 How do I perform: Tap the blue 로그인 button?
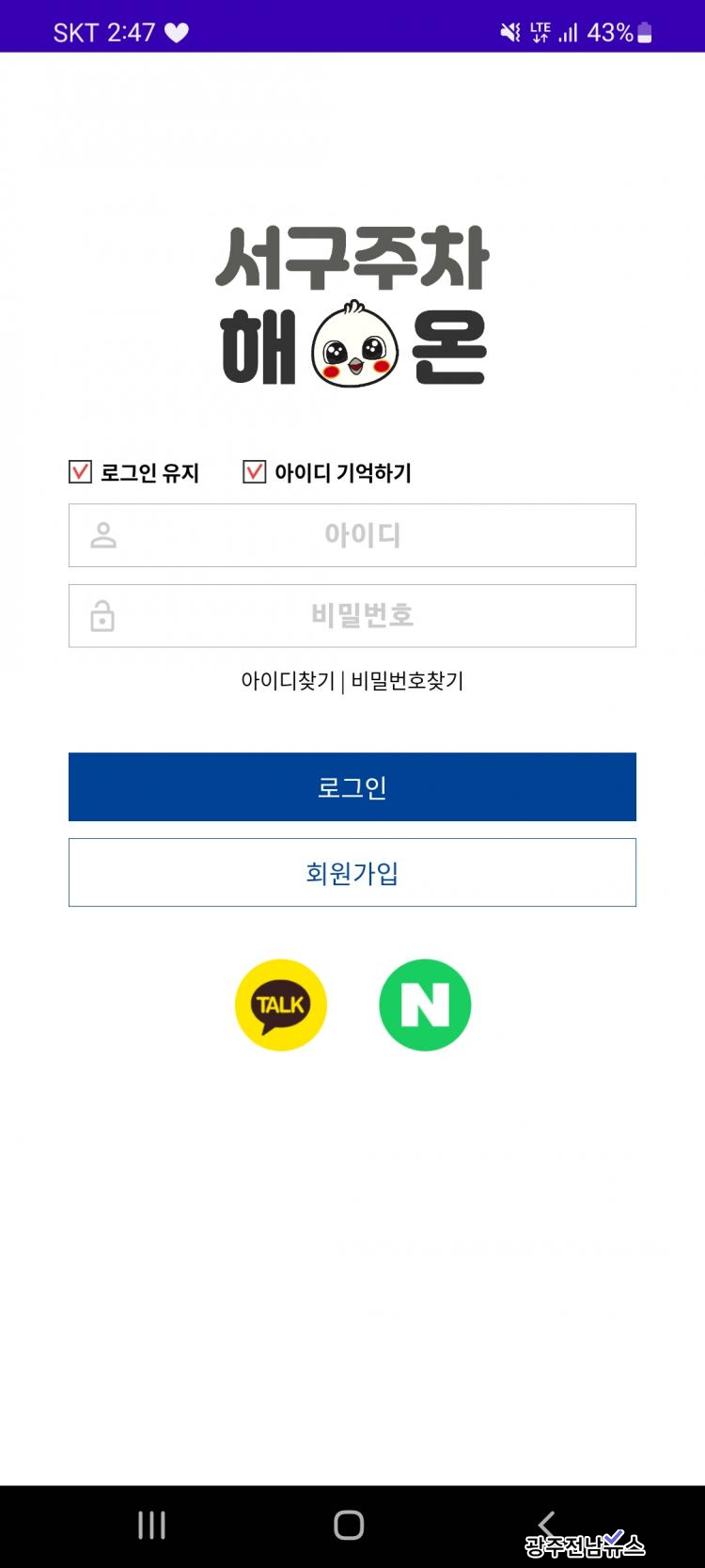coord(352,787)
